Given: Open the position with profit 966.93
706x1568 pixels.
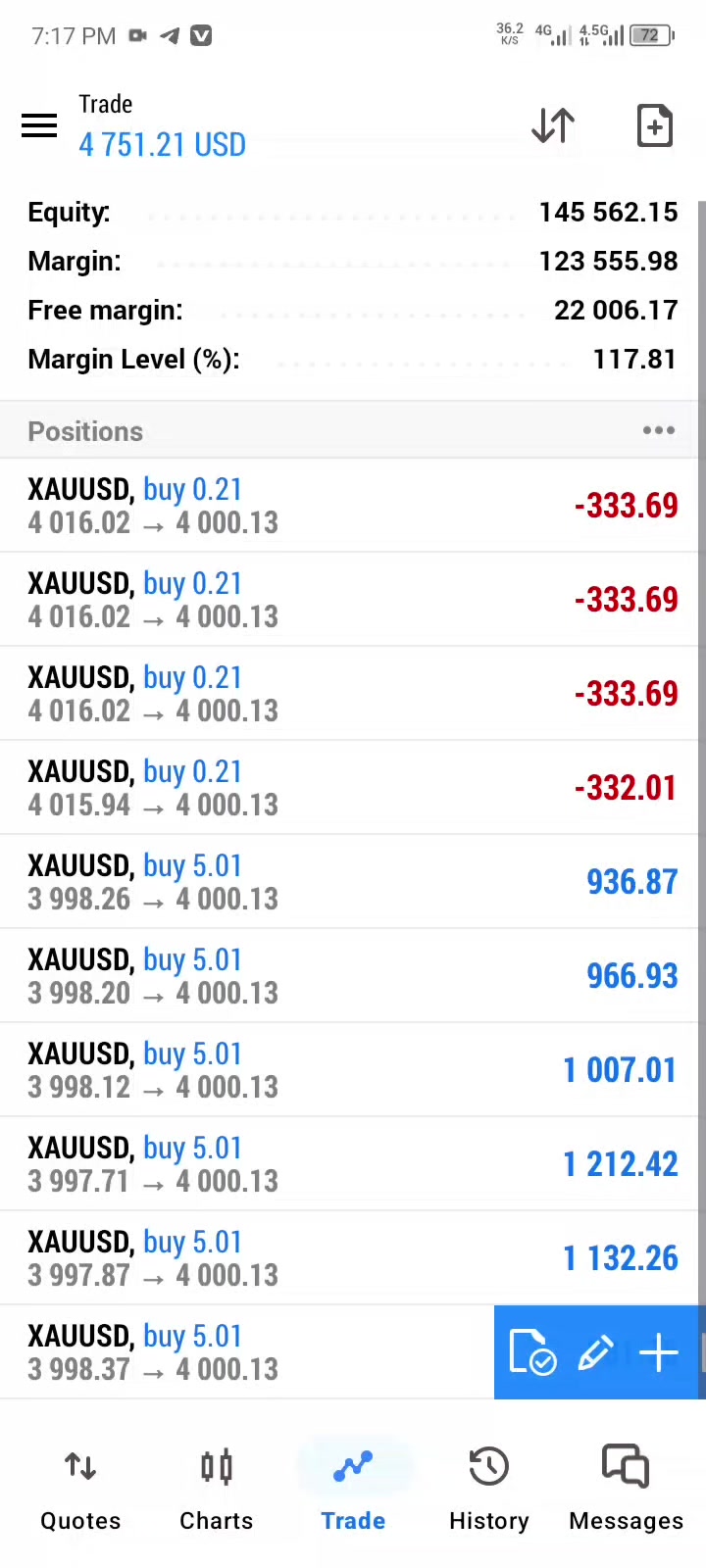Looking at the screenshot, I should (x=353, y=976).
